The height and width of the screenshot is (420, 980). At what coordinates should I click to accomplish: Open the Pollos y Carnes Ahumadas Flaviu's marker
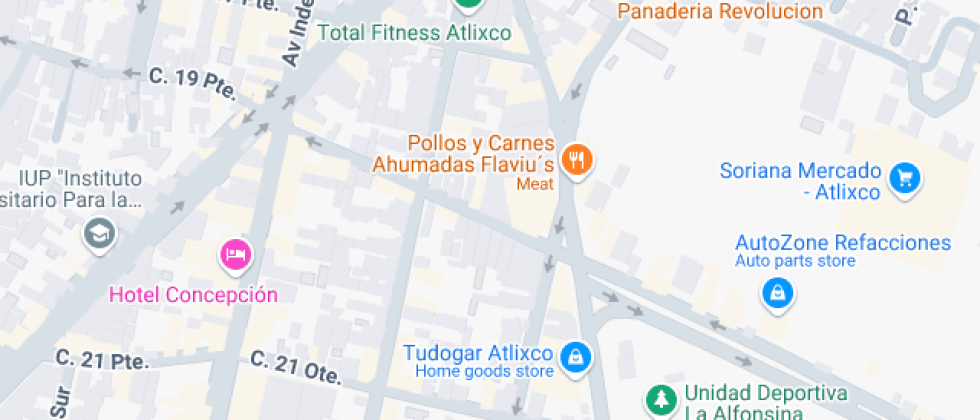(577, 161)
